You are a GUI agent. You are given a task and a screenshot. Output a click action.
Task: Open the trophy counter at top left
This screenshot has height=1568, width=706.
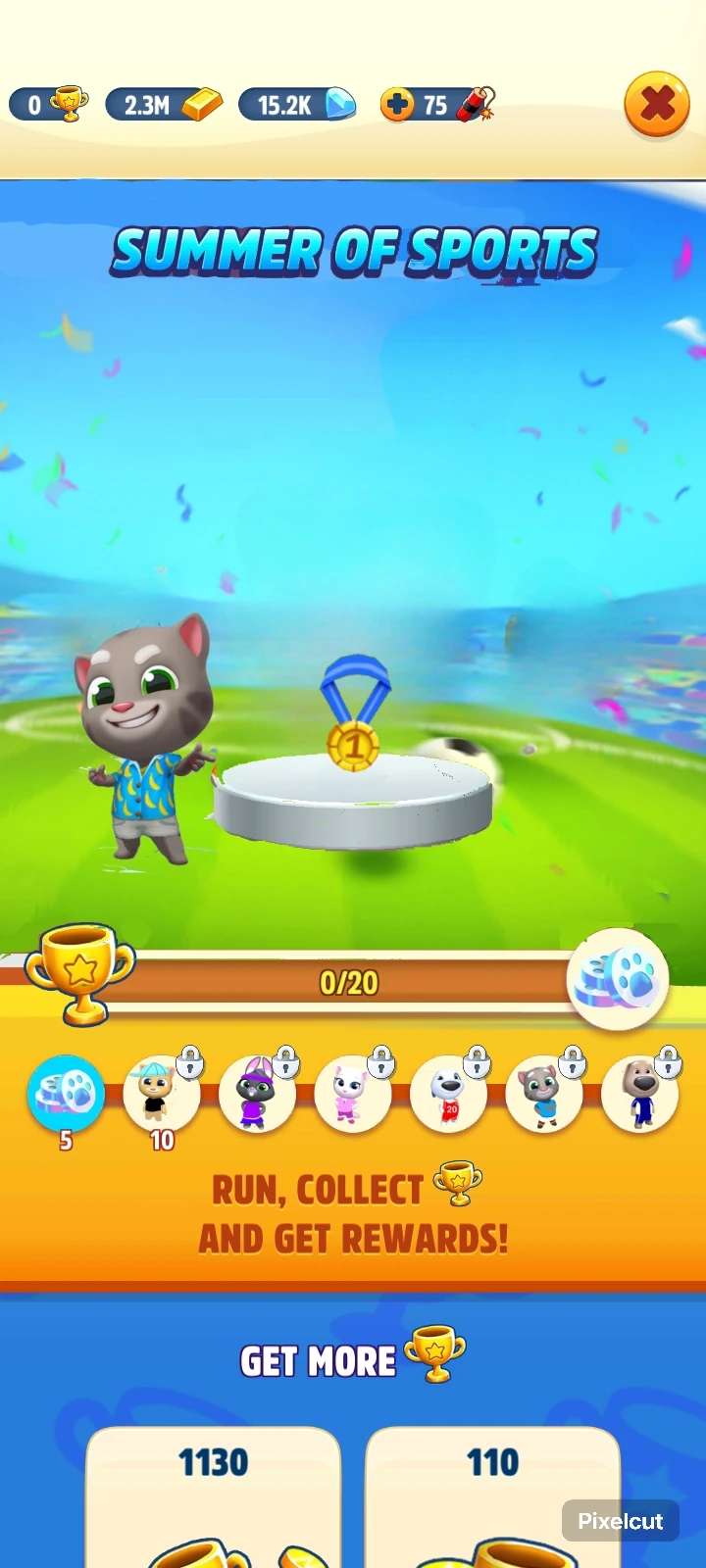49,105
